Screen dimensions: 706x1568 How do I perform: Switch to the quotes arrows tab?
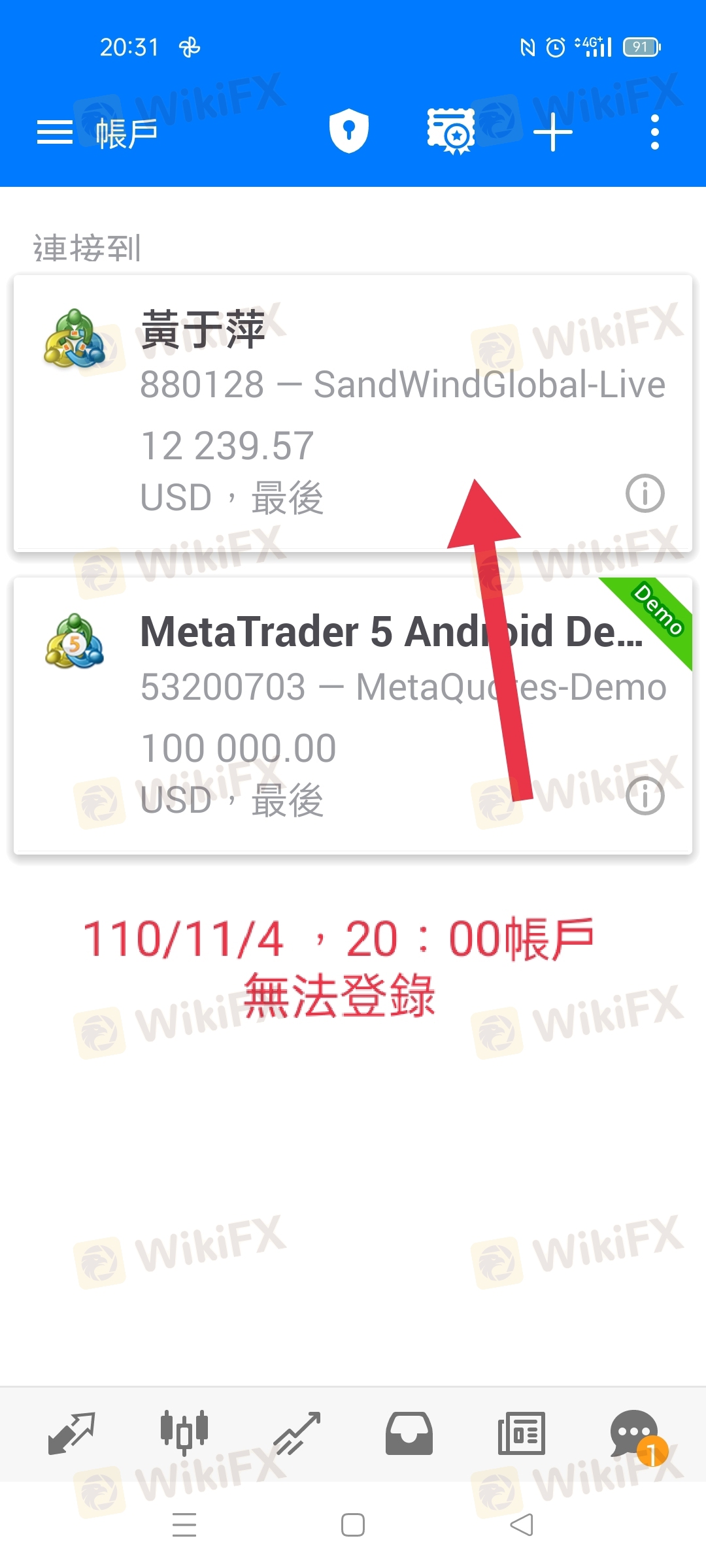(x=72, y=1434)
